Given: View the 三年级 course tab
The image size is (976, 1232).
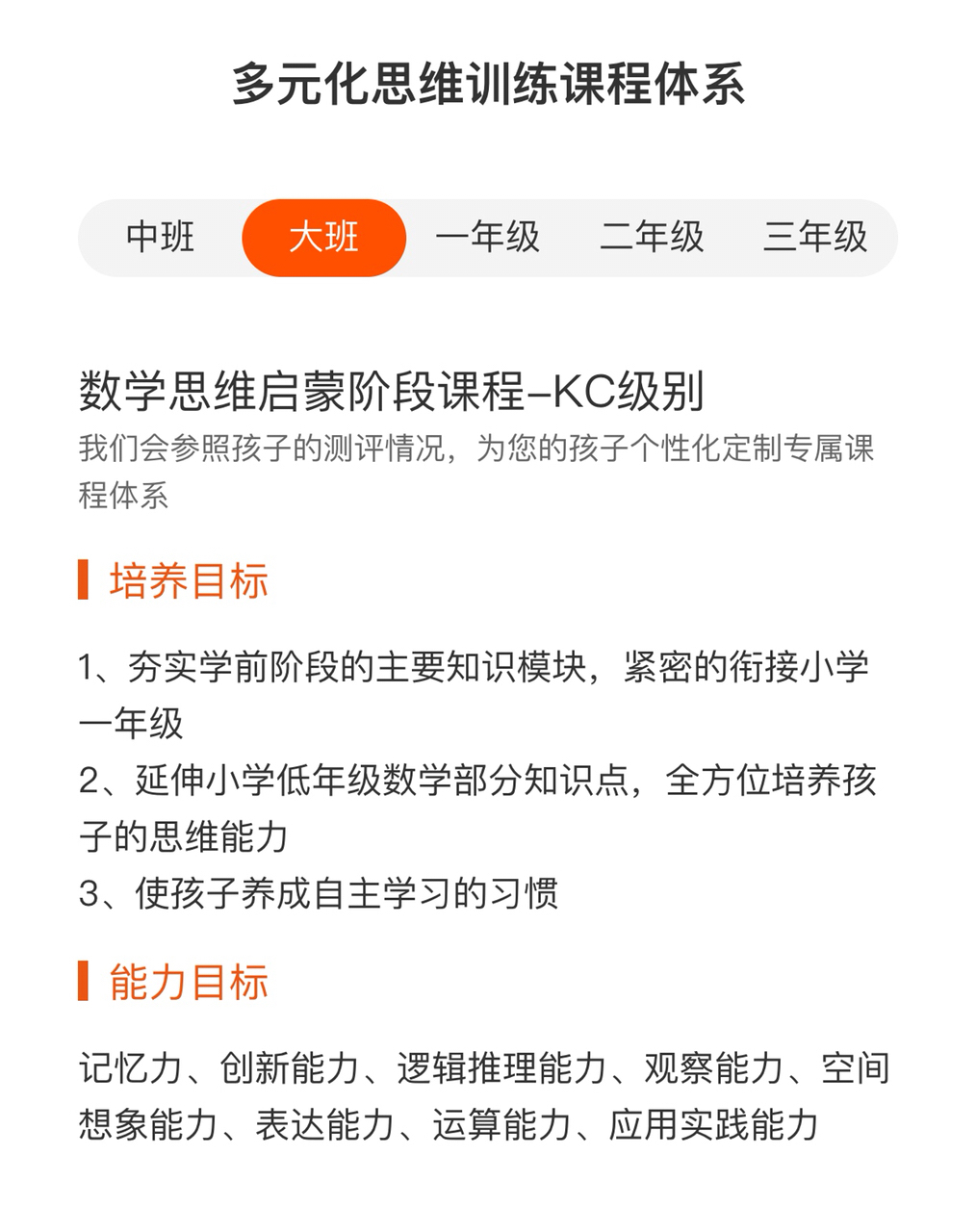Looking at the screenshot, I should 815,237.
